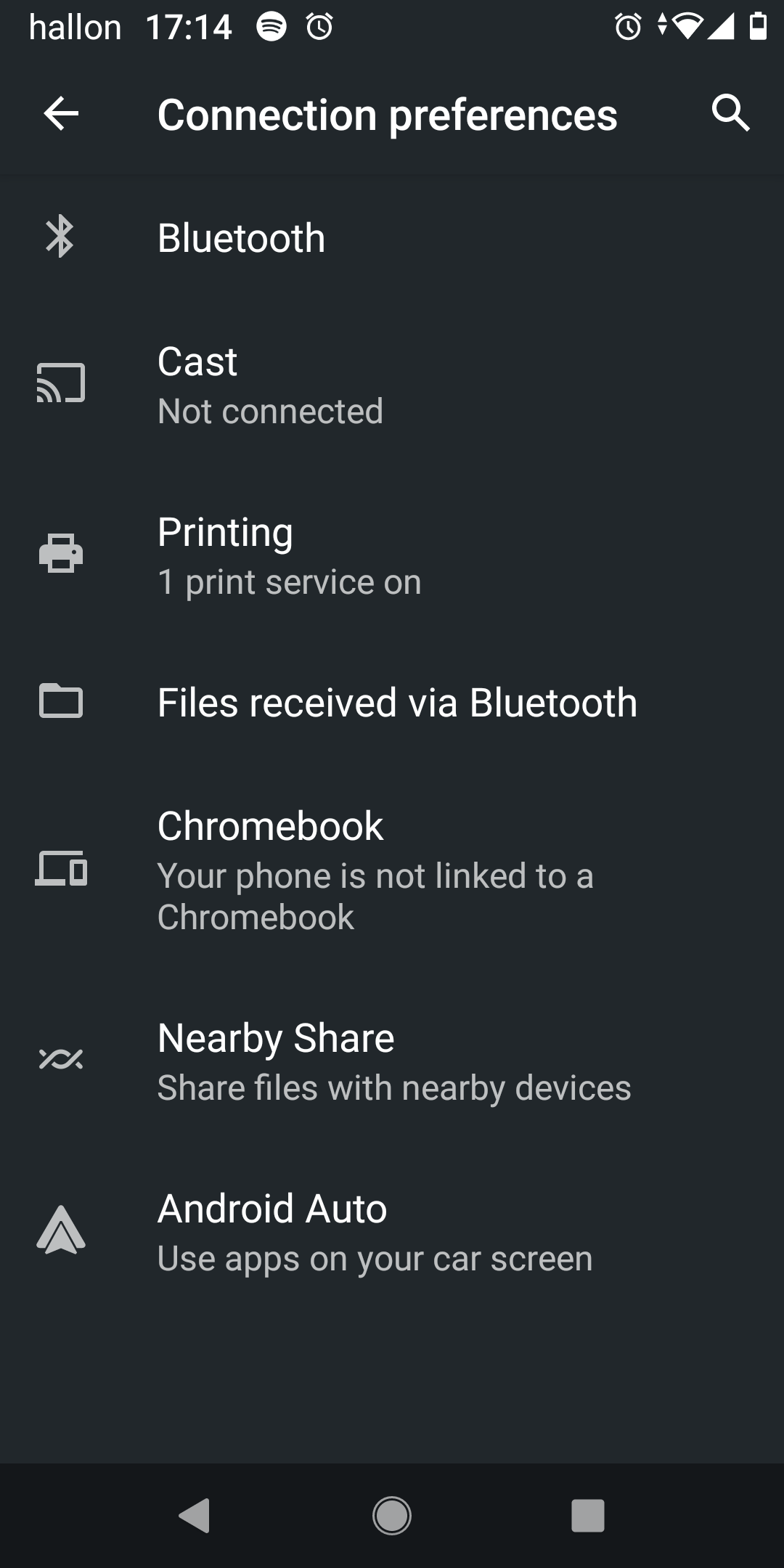
Task: Tap the system home button
Action: click(x=392, y=1516)
